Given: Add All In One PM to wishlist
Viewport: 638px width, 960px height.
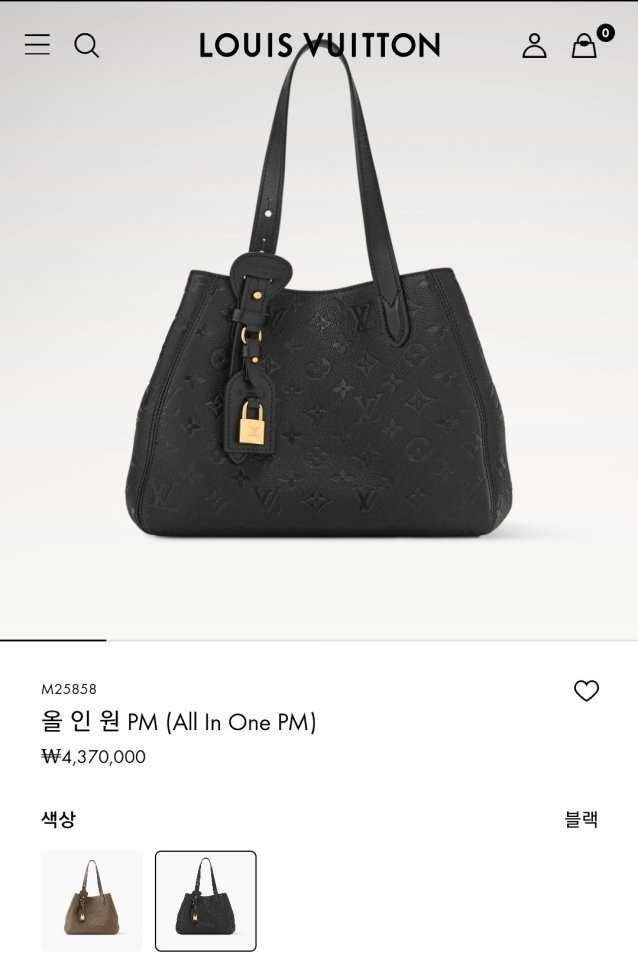Looking at the screenshot, I should pos(586,691).
